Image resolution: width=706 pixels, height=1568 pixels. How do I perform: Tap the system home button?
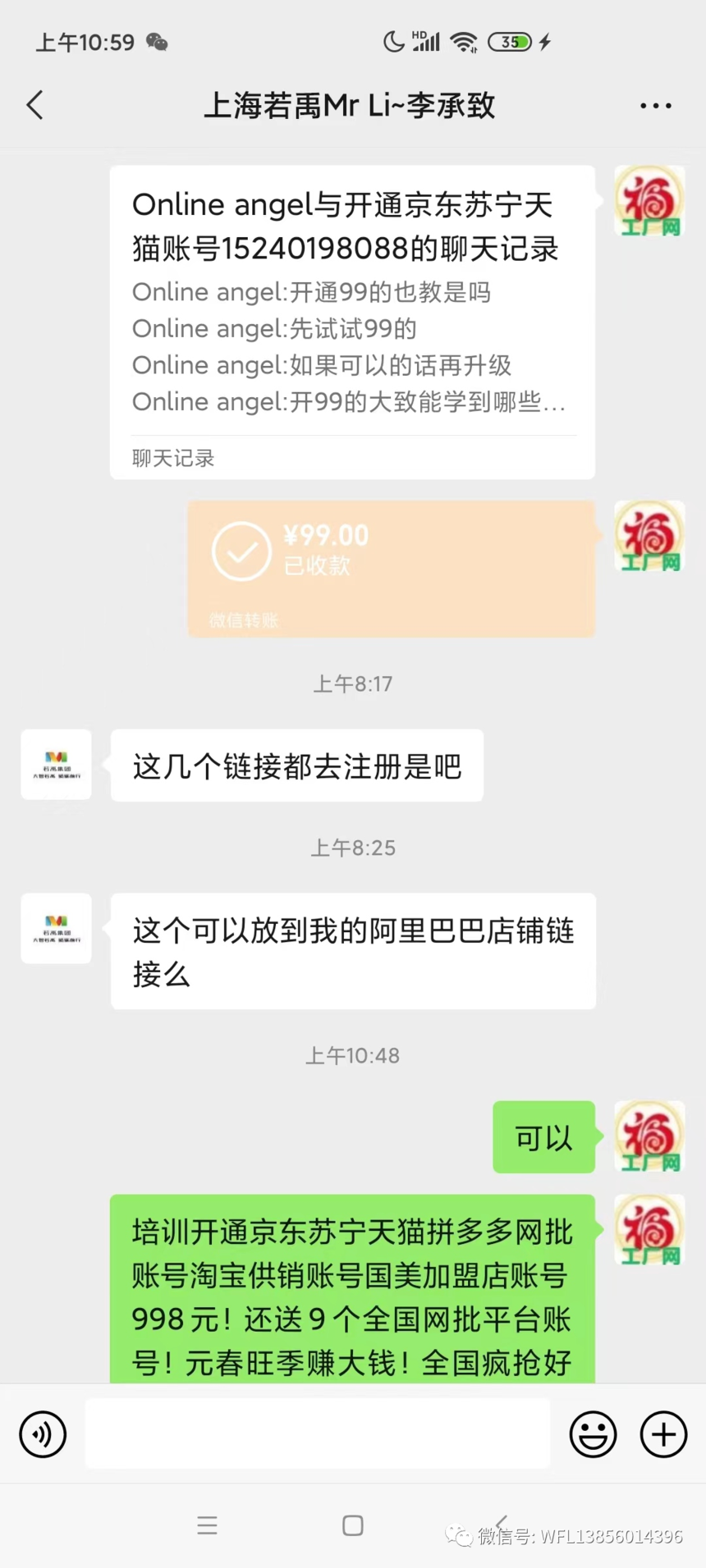353,1525
